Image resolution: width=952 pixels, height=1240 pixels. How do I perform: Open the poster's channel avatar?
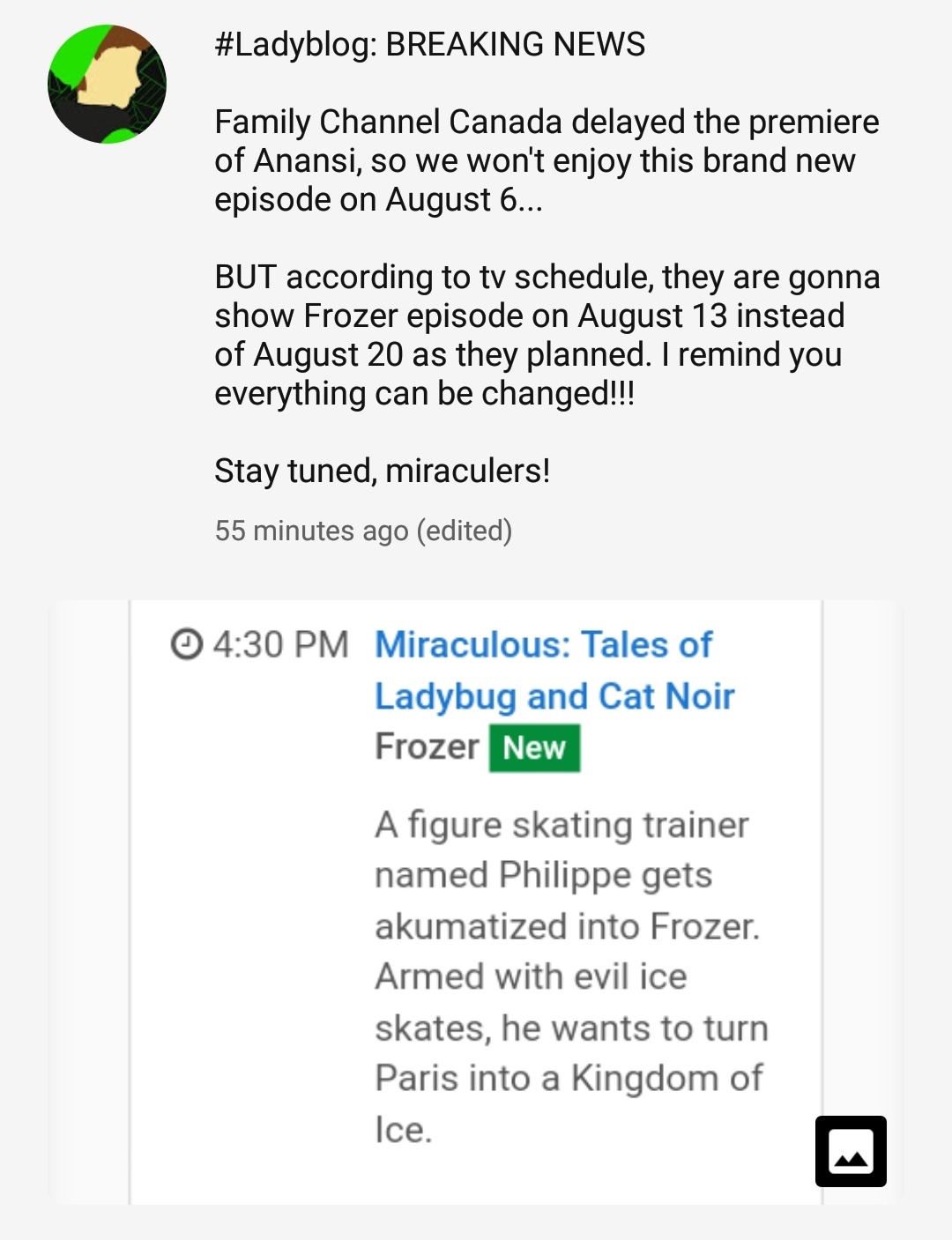click(x=107, y=85)
